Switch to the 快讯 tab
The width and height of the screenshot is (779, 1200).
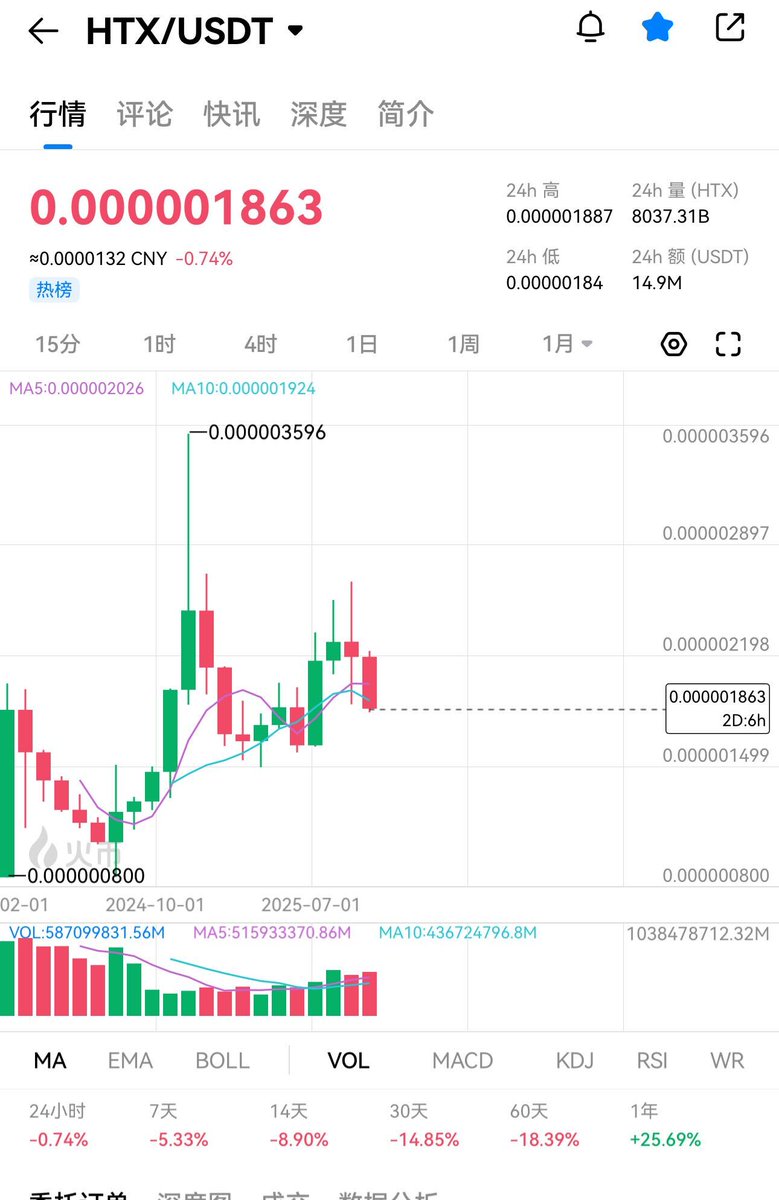231,114
